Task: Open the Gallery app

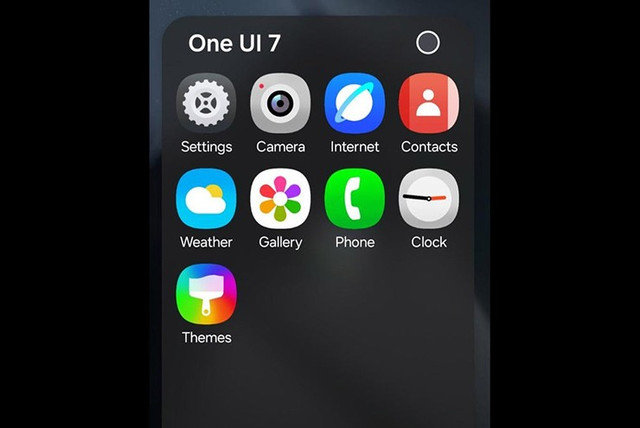Action: [280, 199]
